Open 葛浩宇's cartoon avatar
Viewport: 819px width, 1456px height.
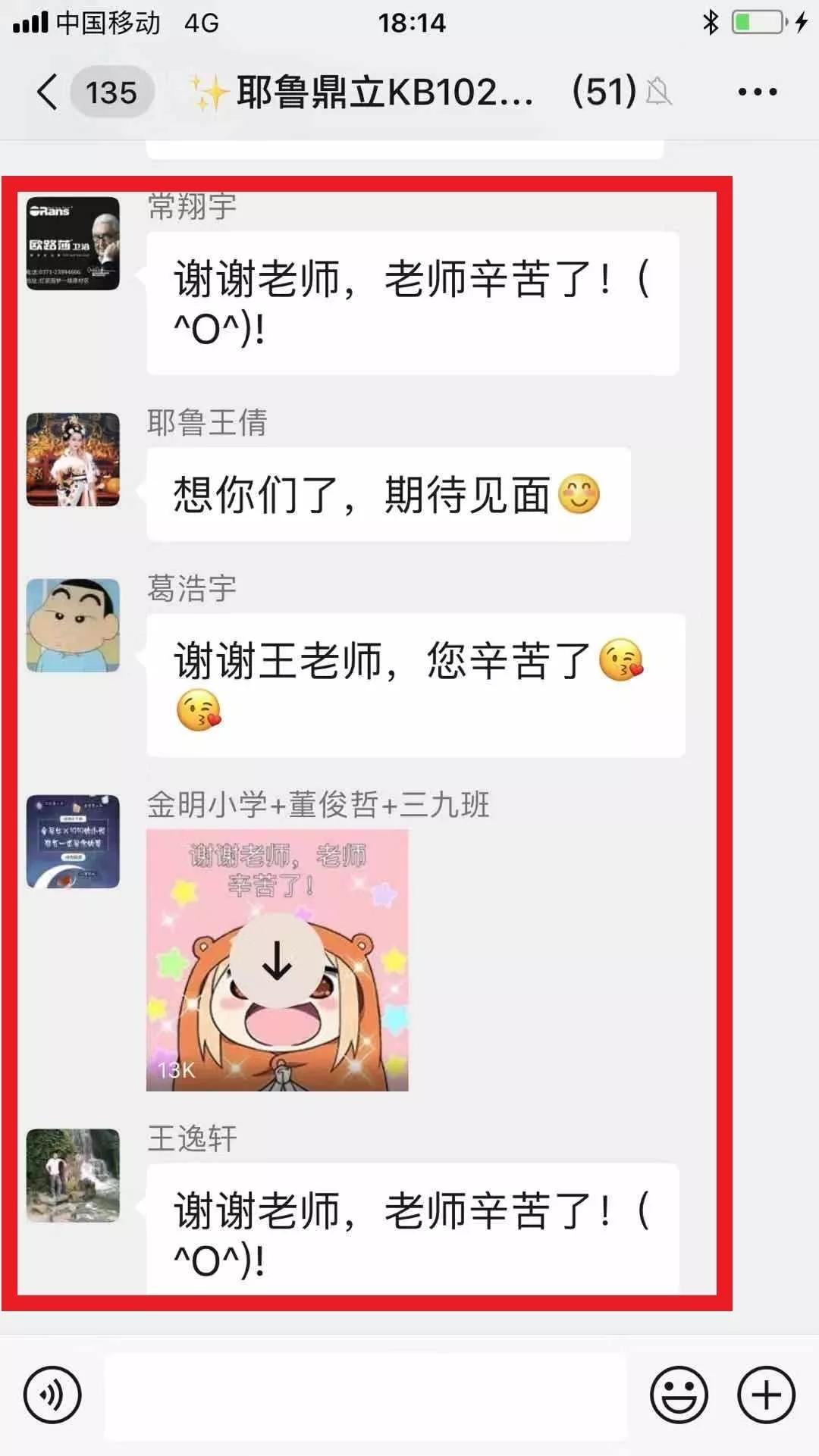click(73, 625)
